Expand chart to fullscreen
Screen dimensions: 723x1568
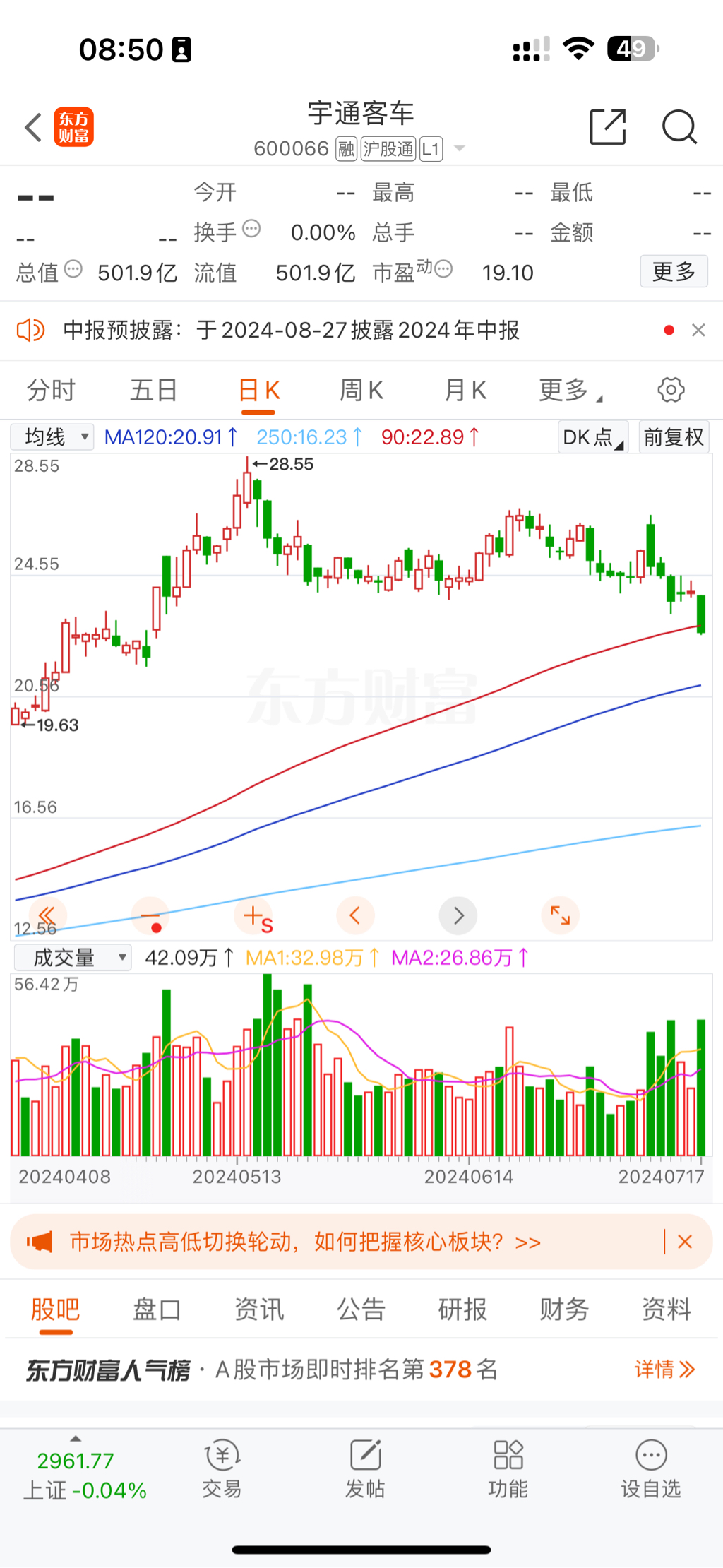[560, 915]
